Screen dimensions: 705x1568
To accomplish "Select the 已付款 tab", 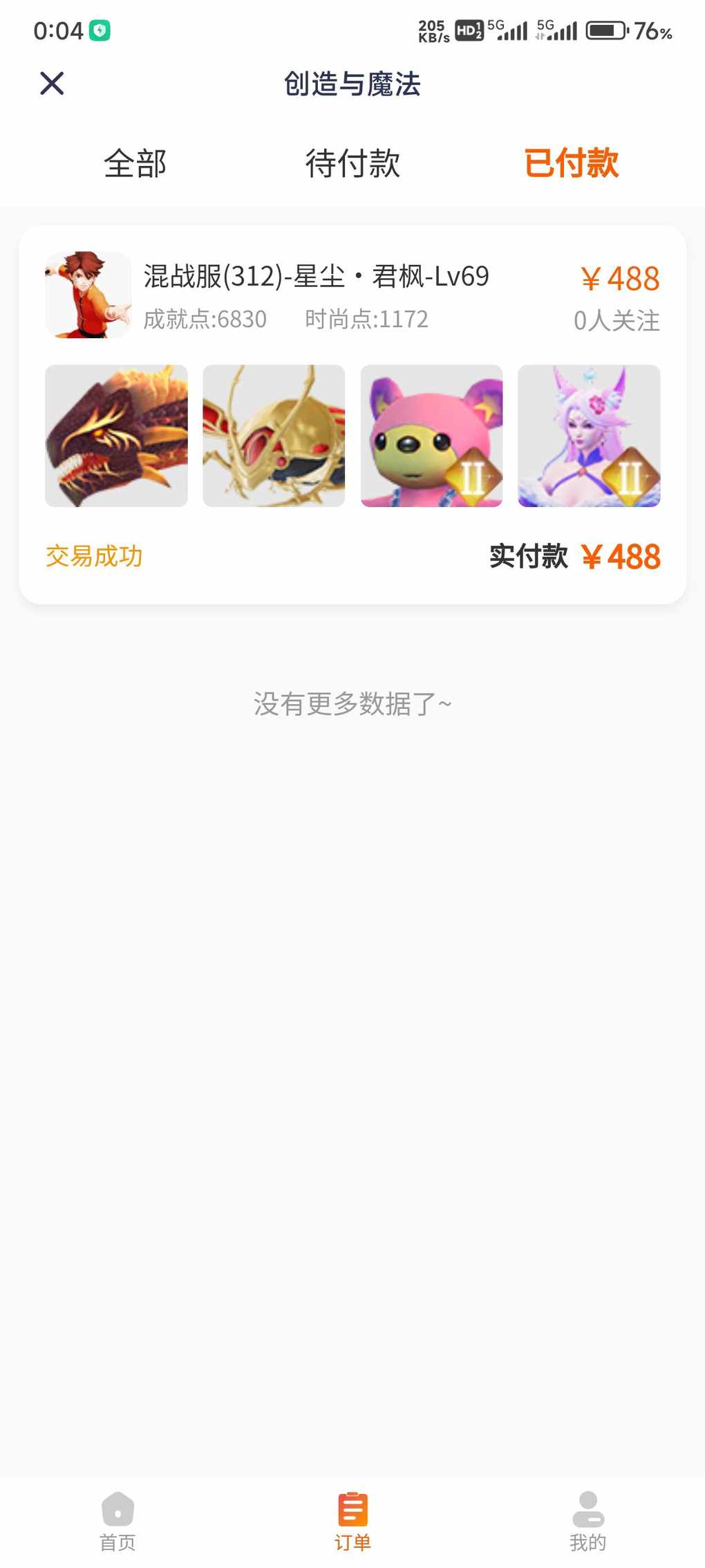I will point(571,164).
